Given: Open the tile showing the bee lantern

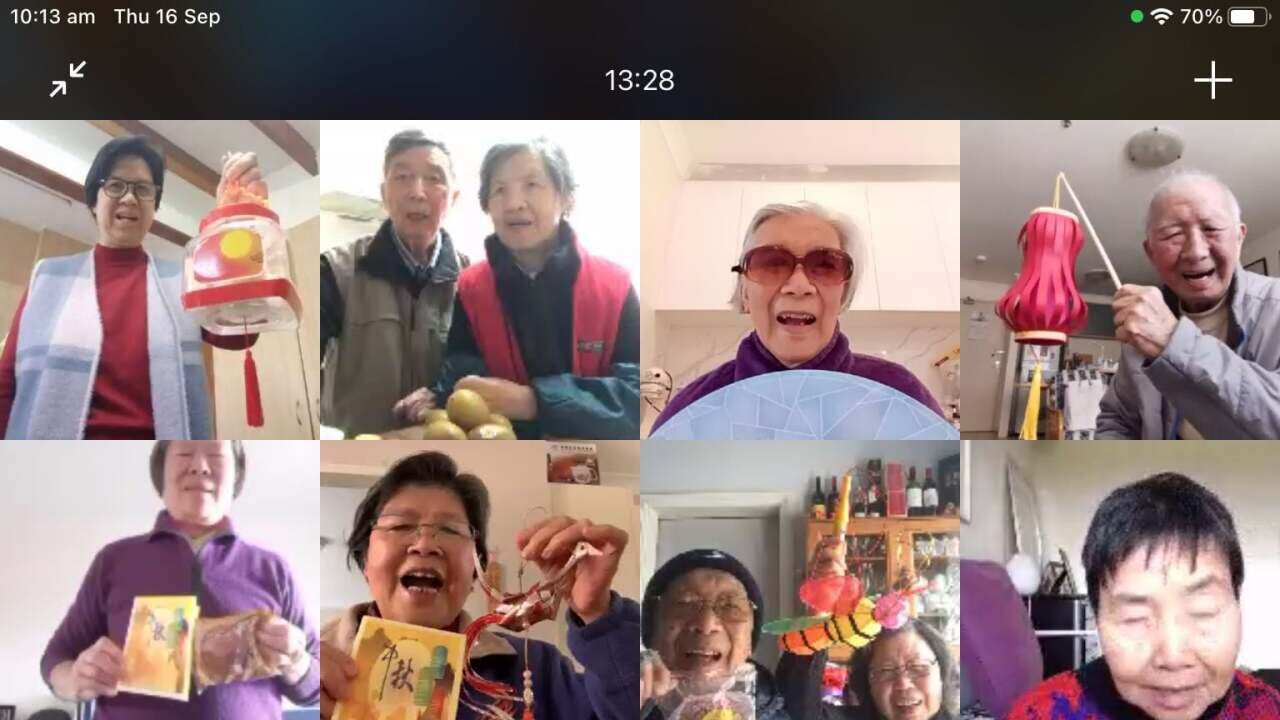Looking at the screenshot, I should point(800,580).
